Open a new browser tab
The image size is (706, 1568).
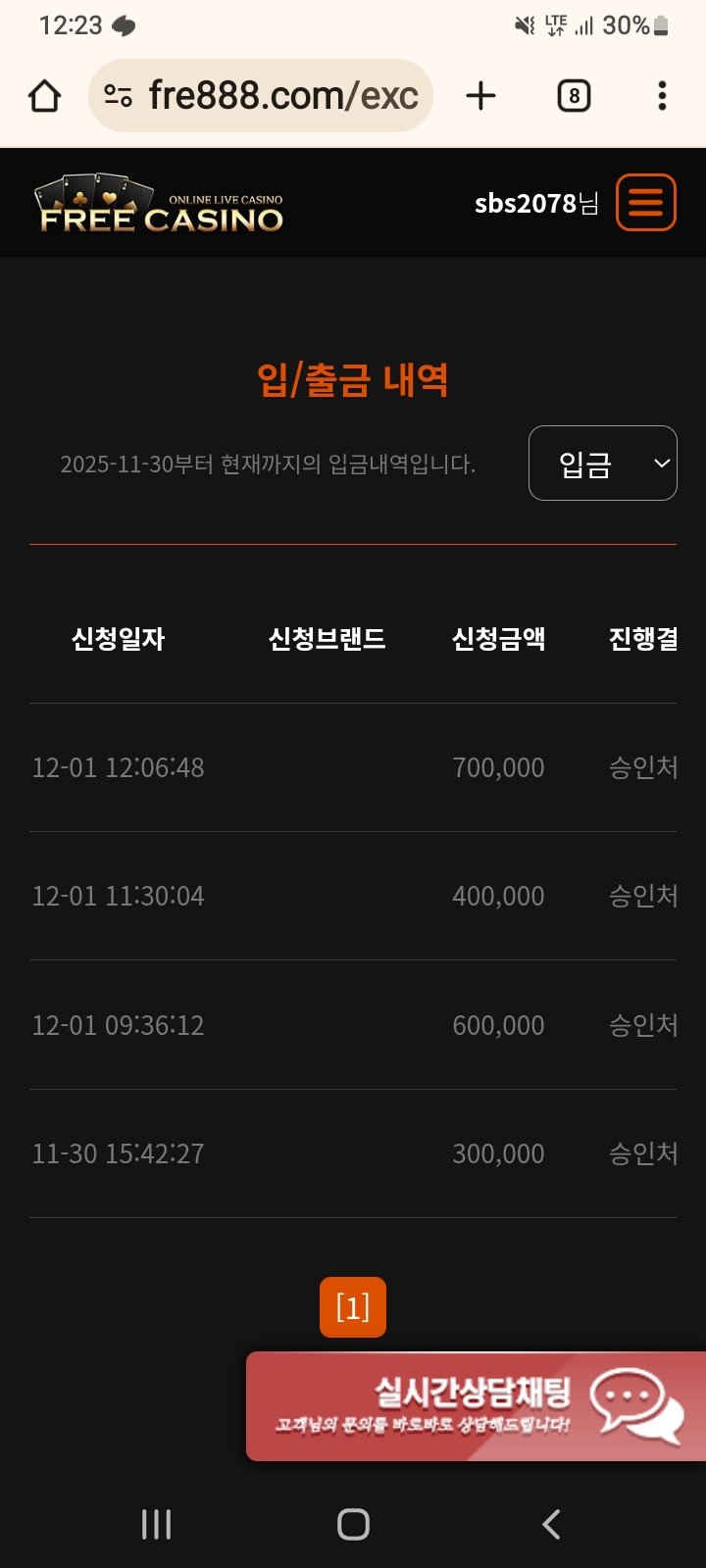coord(480,96)
